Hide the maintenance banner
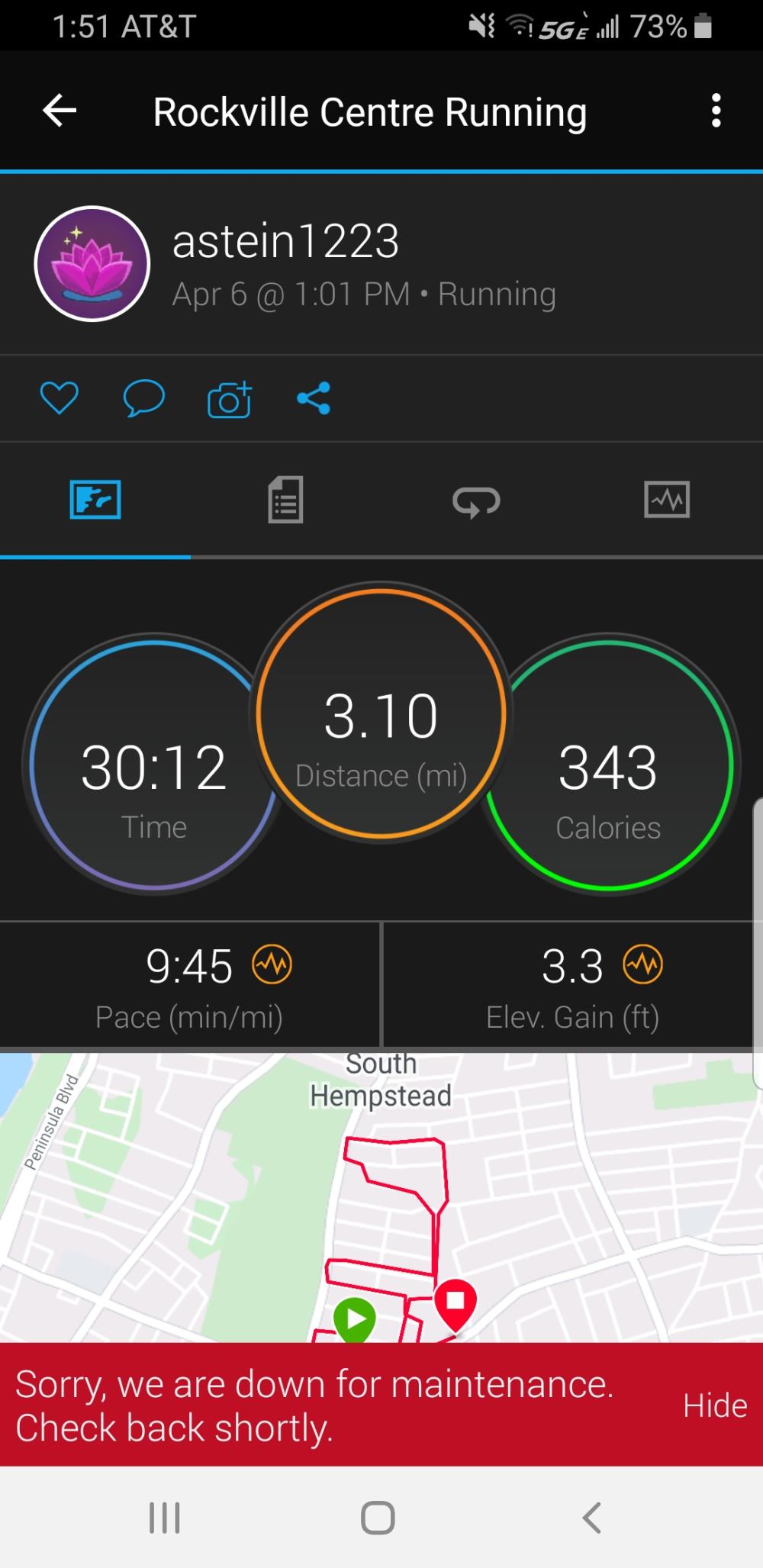Image resolution: width=763 pixels, height=1568 pixels. pyautogui.click(x=714, y=1405)
